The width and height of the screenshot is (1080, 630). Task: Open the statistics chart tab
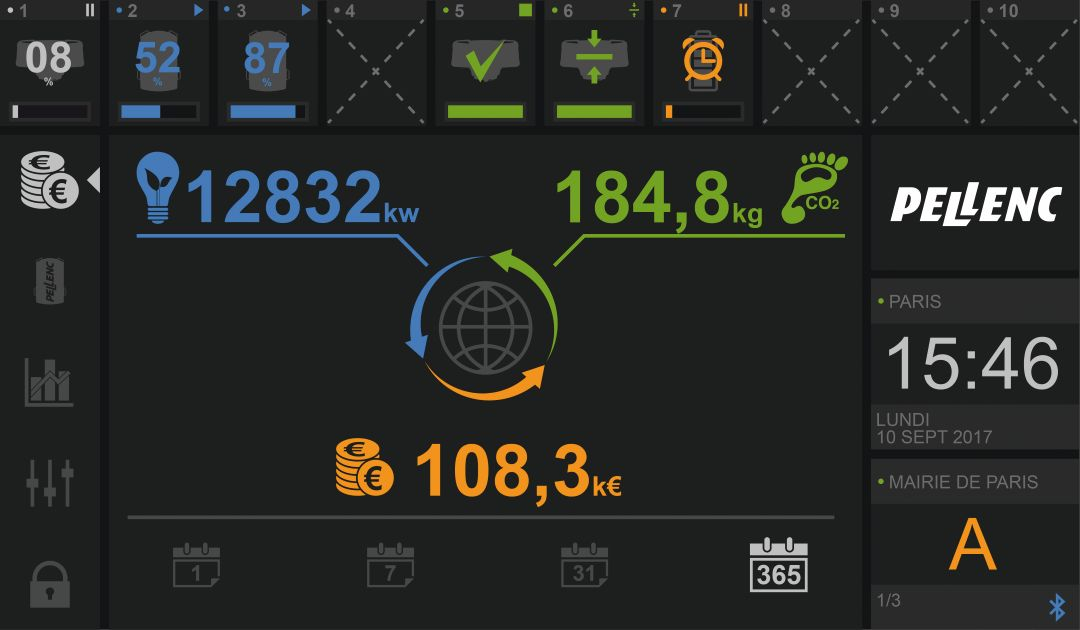pyautogui.click(x=50, y=383)
